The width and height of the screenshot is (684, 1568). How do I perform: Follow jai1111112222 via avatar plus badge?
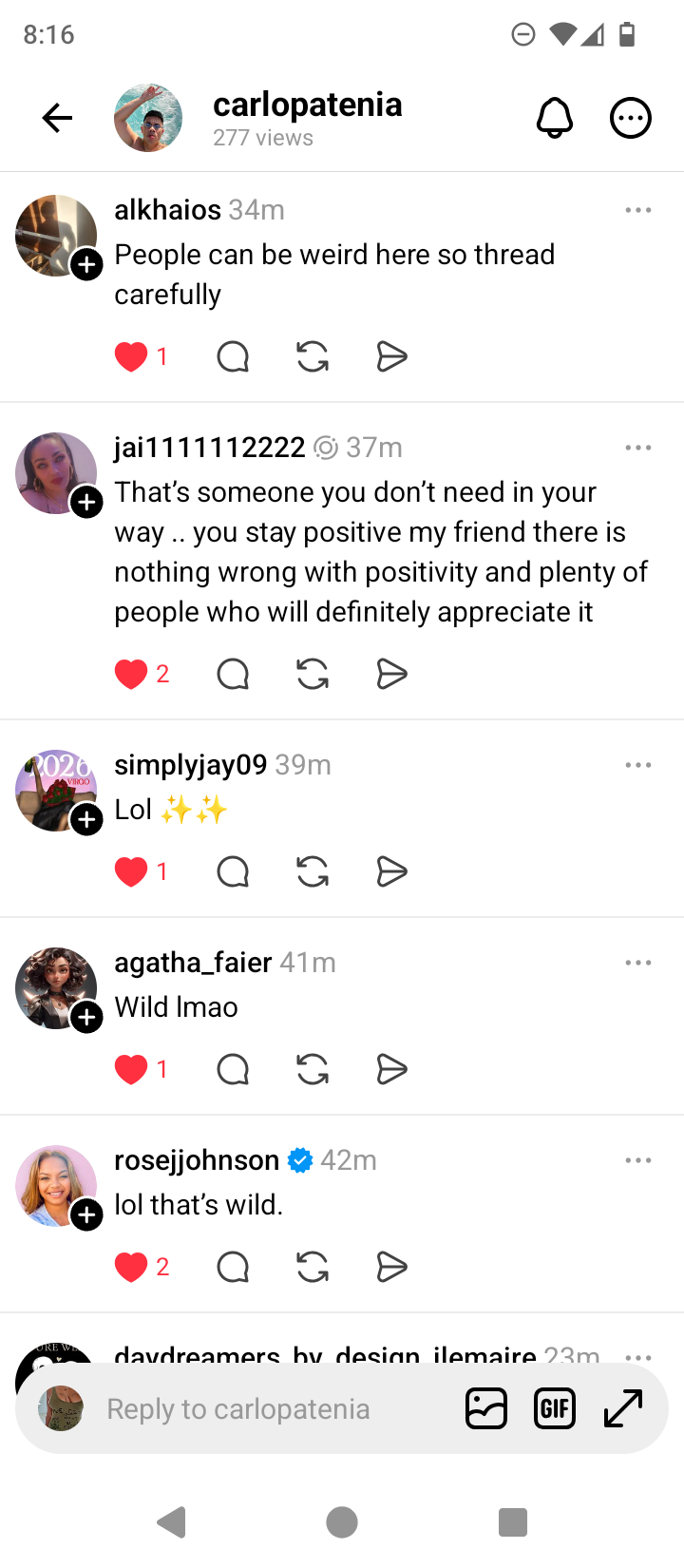coord(86,502)
